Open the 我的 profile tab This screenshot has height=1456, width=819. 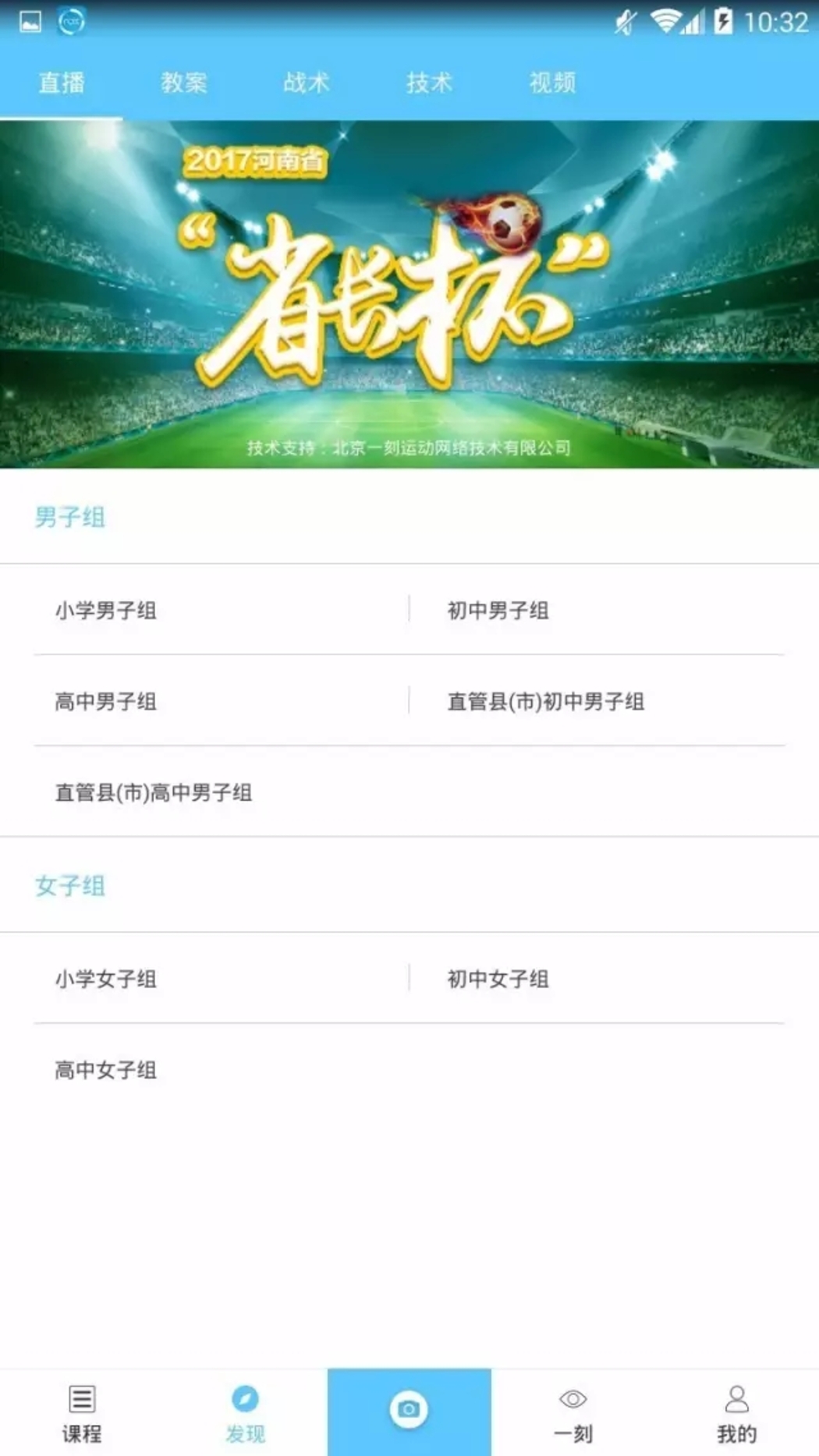pyautogui.click(x=736, y=1413)
